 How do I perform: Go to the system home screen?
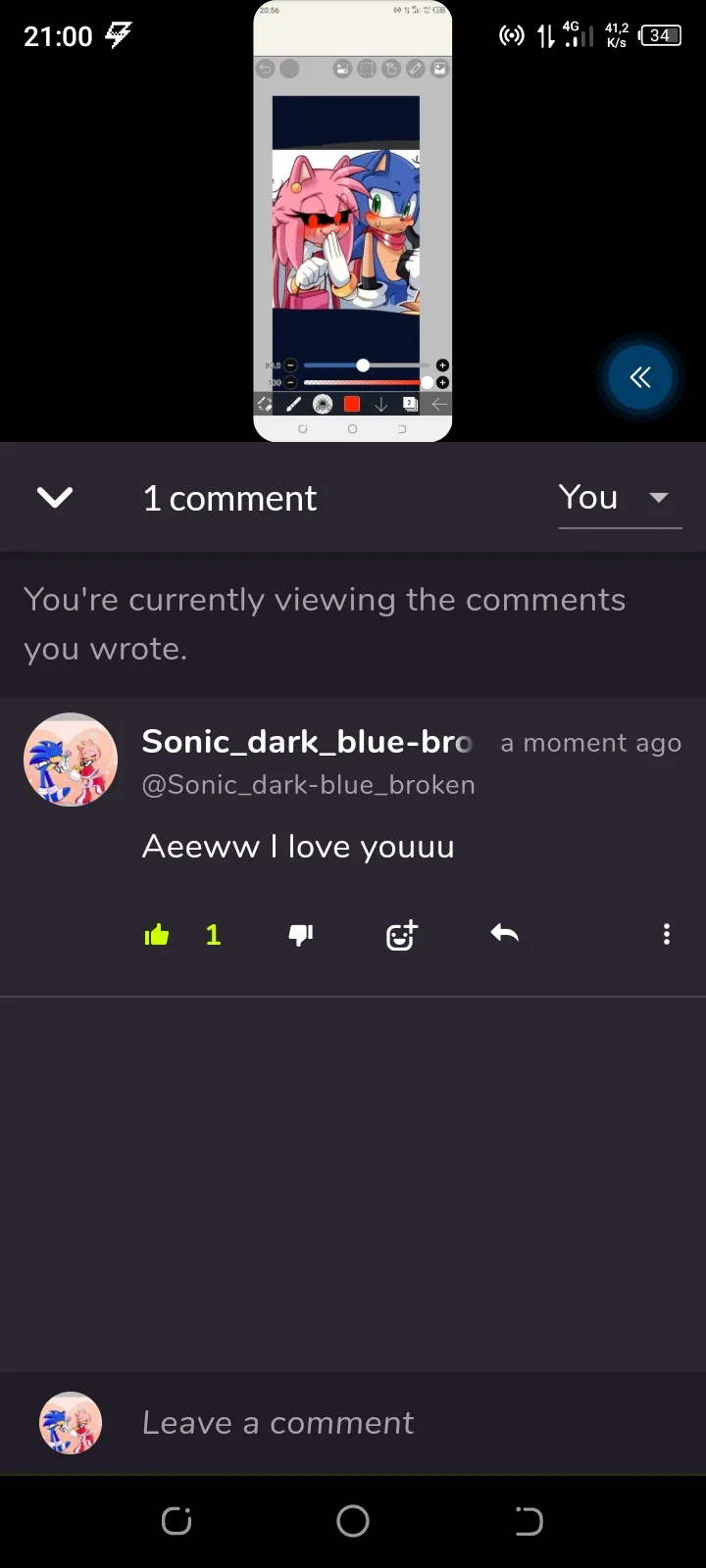click(353, 1521)
